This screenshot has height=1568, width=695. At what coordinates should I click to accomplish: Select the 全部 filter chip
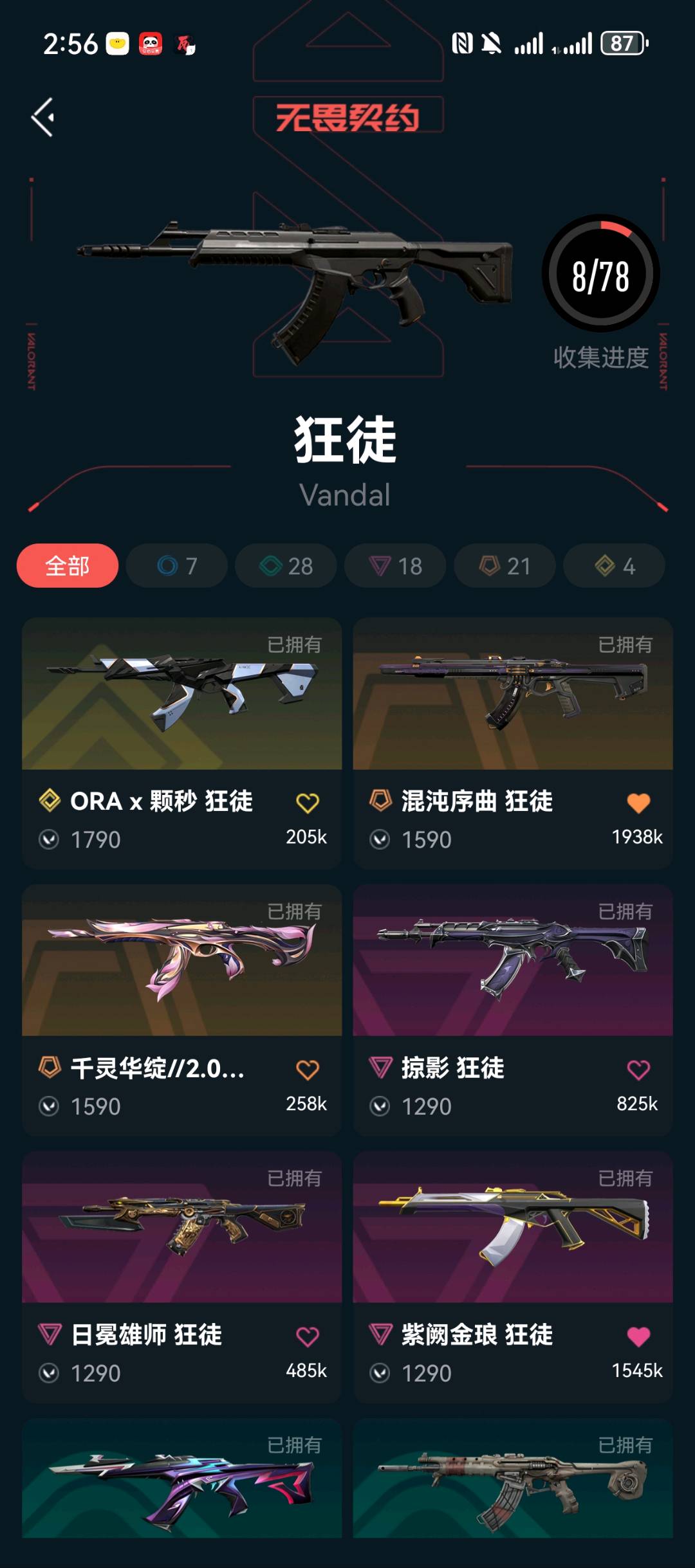[68, 566]
